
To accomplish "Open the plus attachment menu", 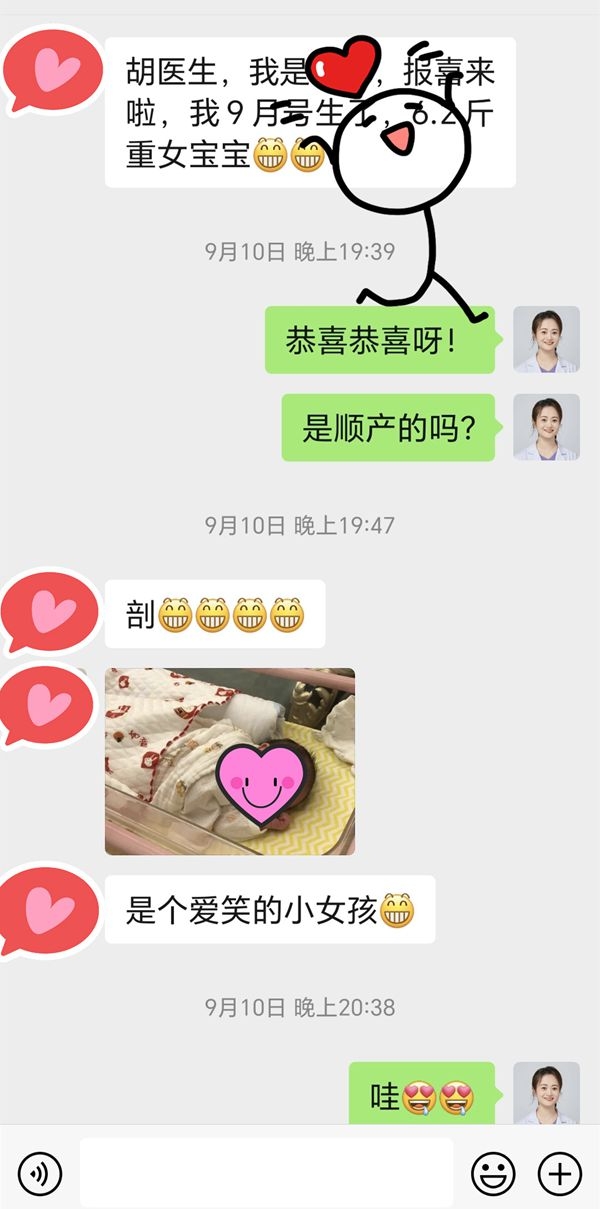I will [560, 1173].
